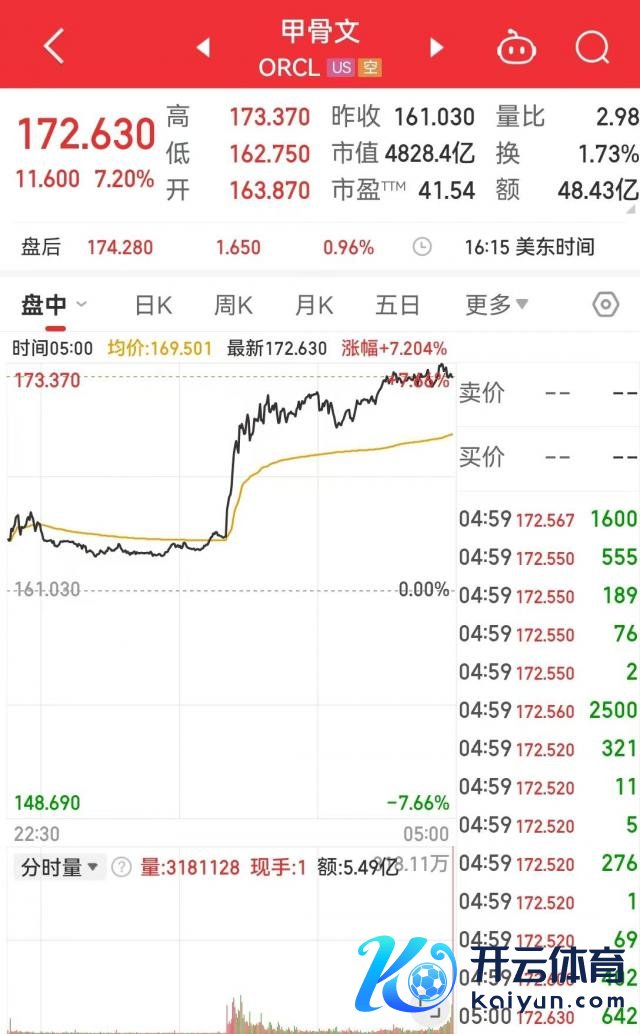
Task: Switch to the 月K chart tab
Action: tap(314, 305)
